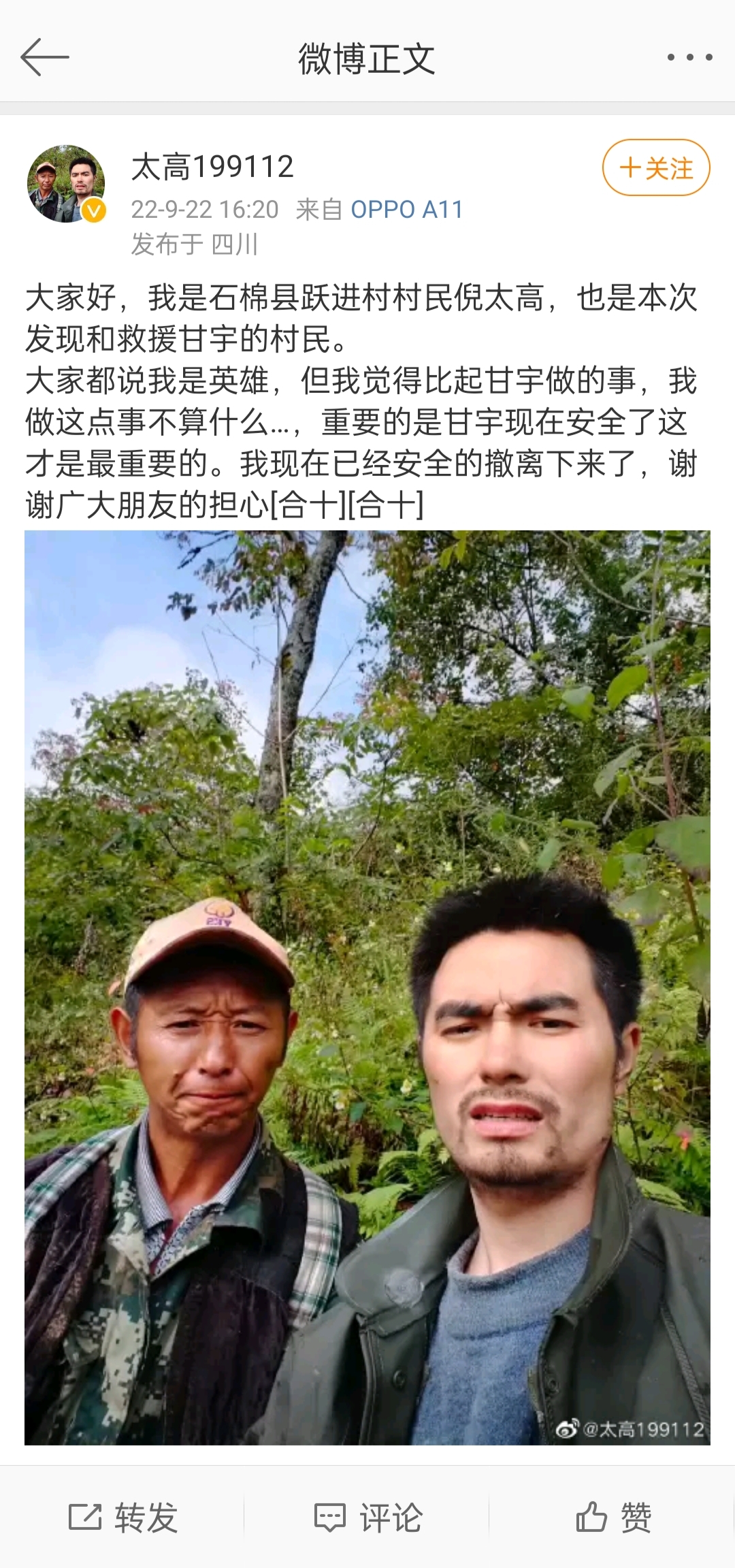Image resolution: width=735 pixels, height=1568 pixels.
Task: Repost this Weibo with 转发
Action: pos(123,1517)
